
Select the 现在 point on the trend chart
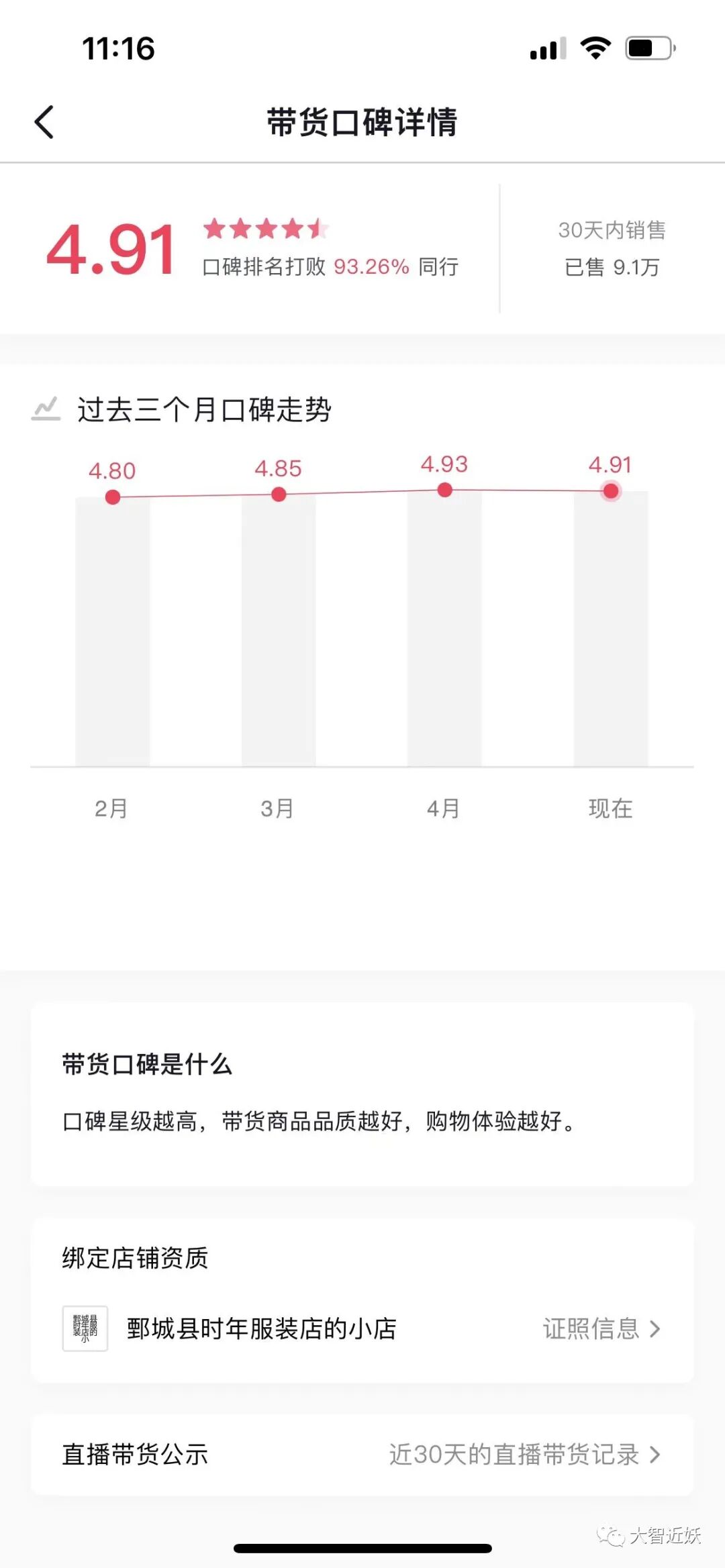(x=611, y=491)
